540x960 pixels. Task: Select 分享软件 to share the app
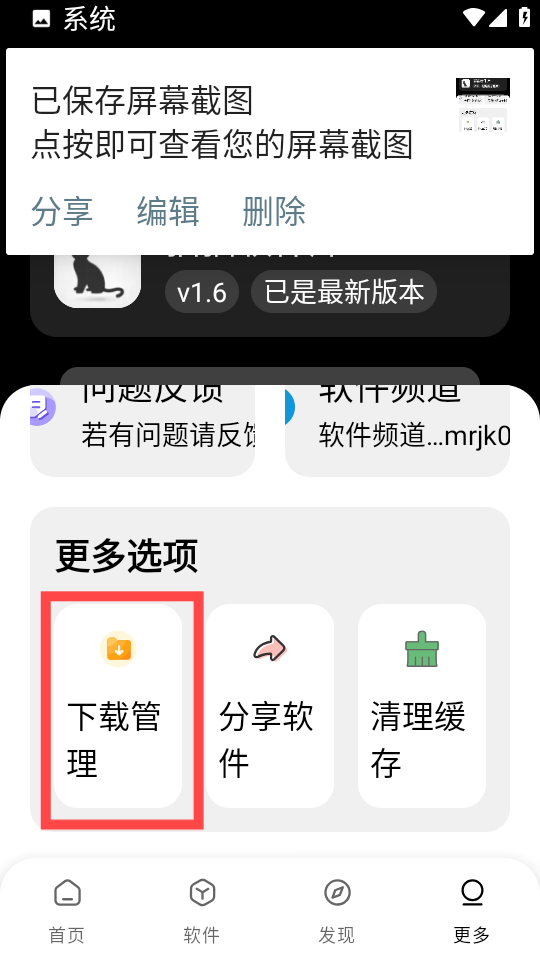(x=270, y=706)
